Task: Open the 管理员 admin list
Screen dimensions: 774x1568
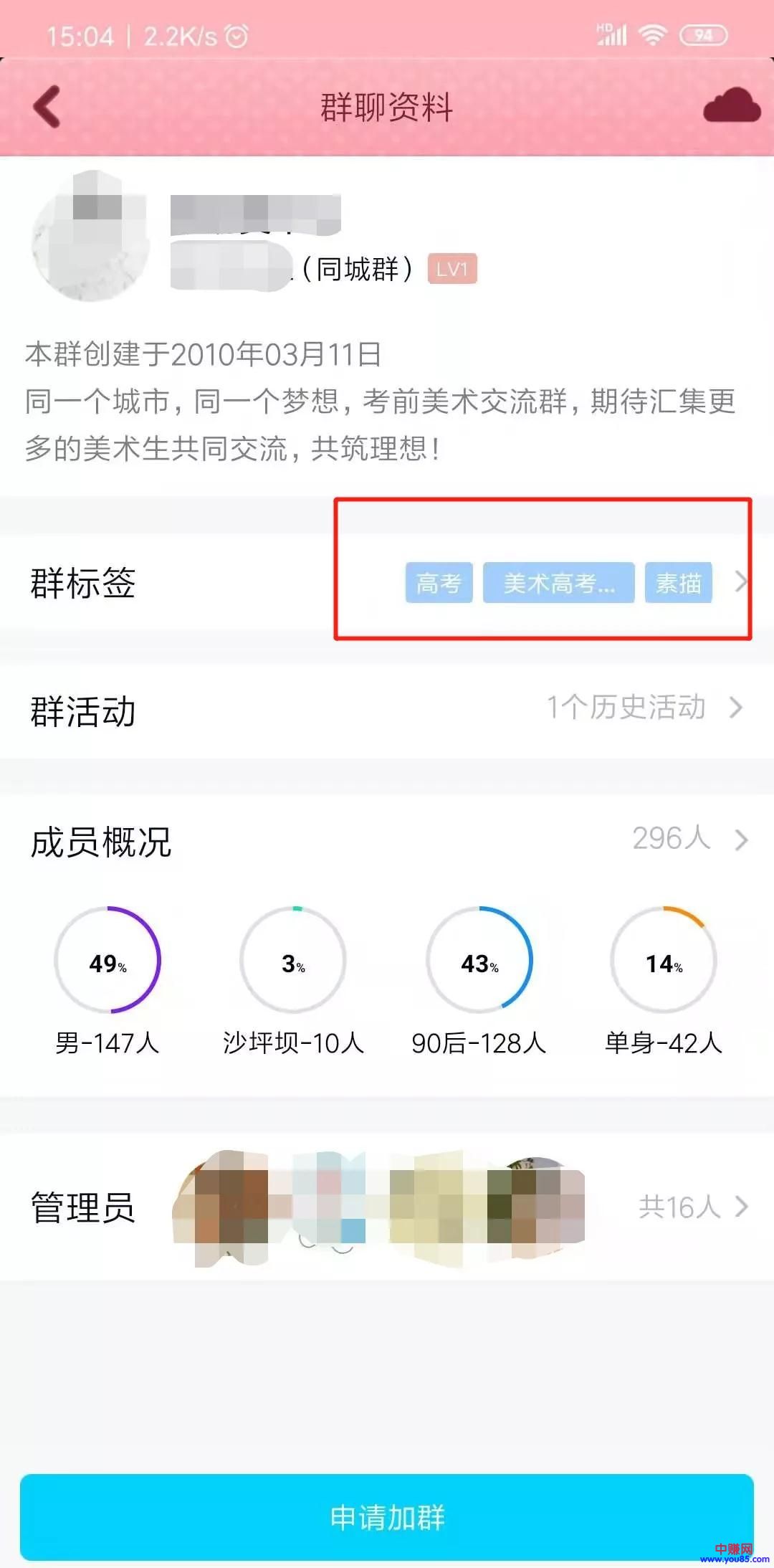Action: tap(387, 1207)
